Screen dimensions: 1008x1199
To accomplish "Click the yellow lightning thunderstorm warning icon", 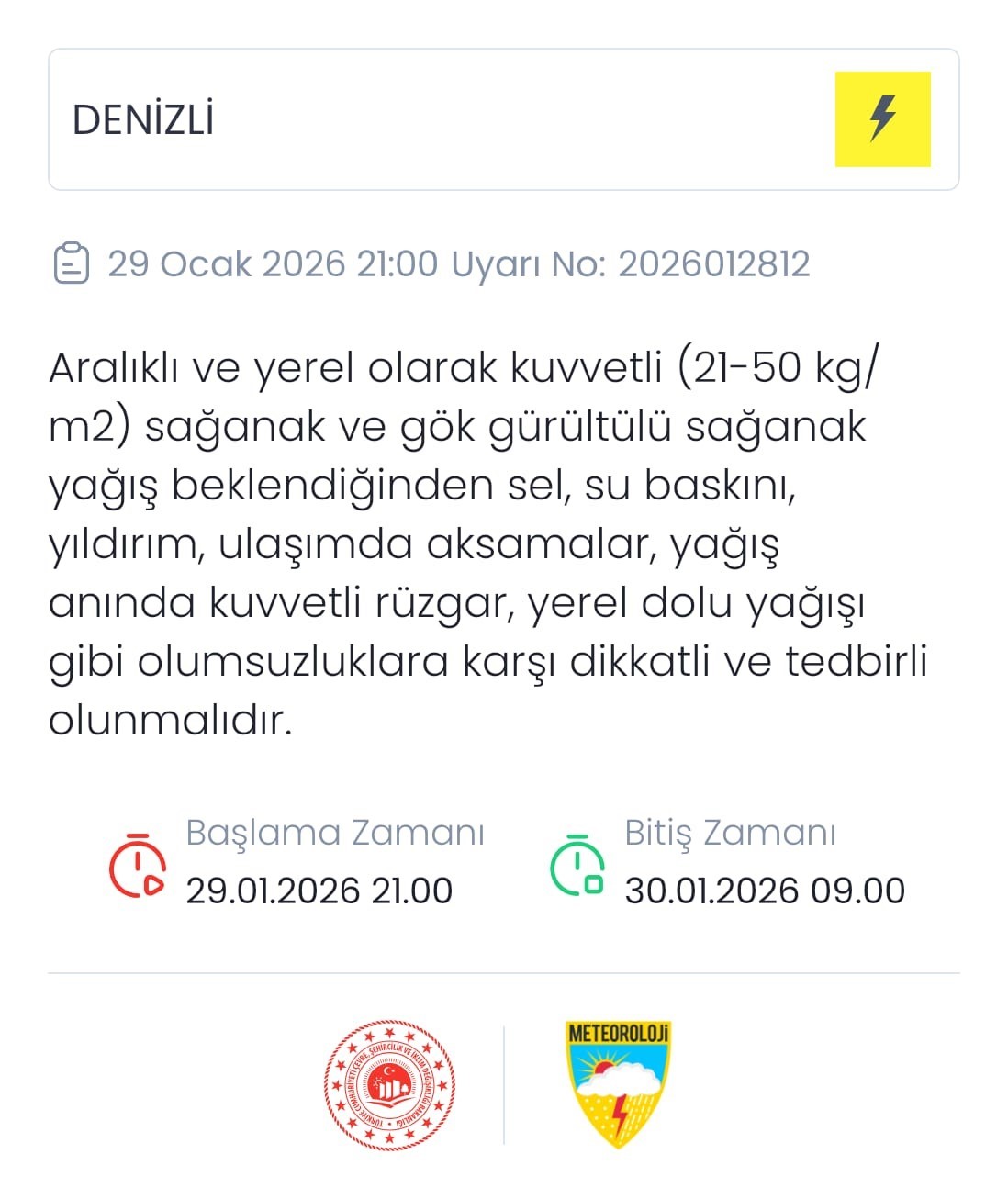I will [x=882, y=117].
